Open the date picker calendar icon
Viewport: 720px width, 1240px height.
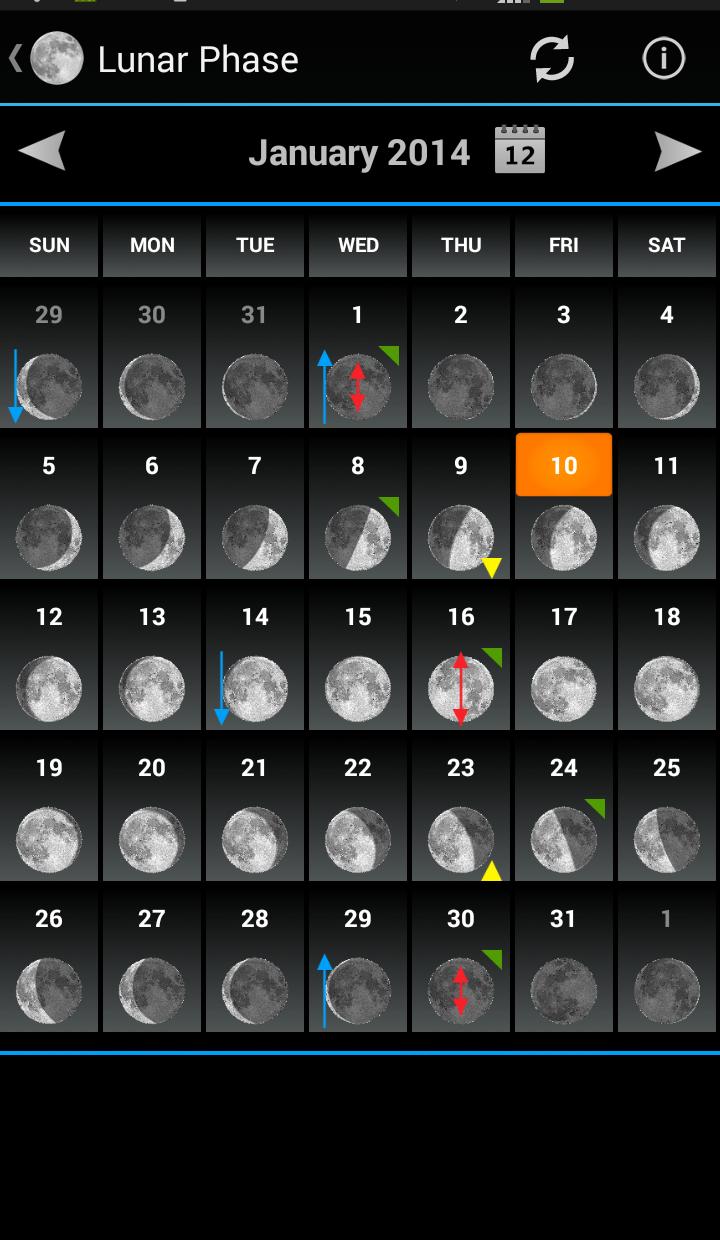(x=519, y=151)
